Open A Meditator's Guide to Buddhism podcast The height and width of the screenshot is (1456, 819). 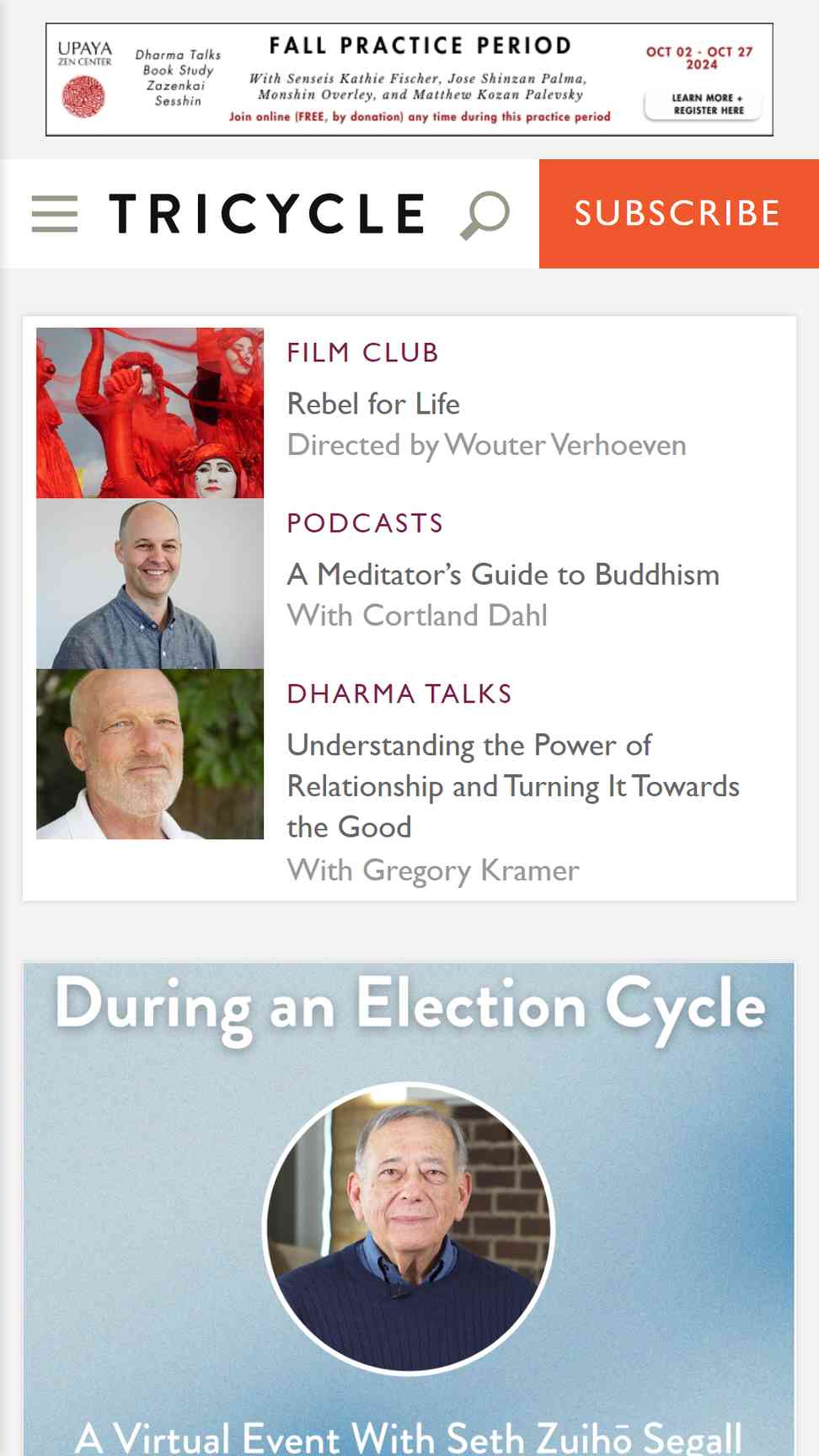click(x=503, y=575)
